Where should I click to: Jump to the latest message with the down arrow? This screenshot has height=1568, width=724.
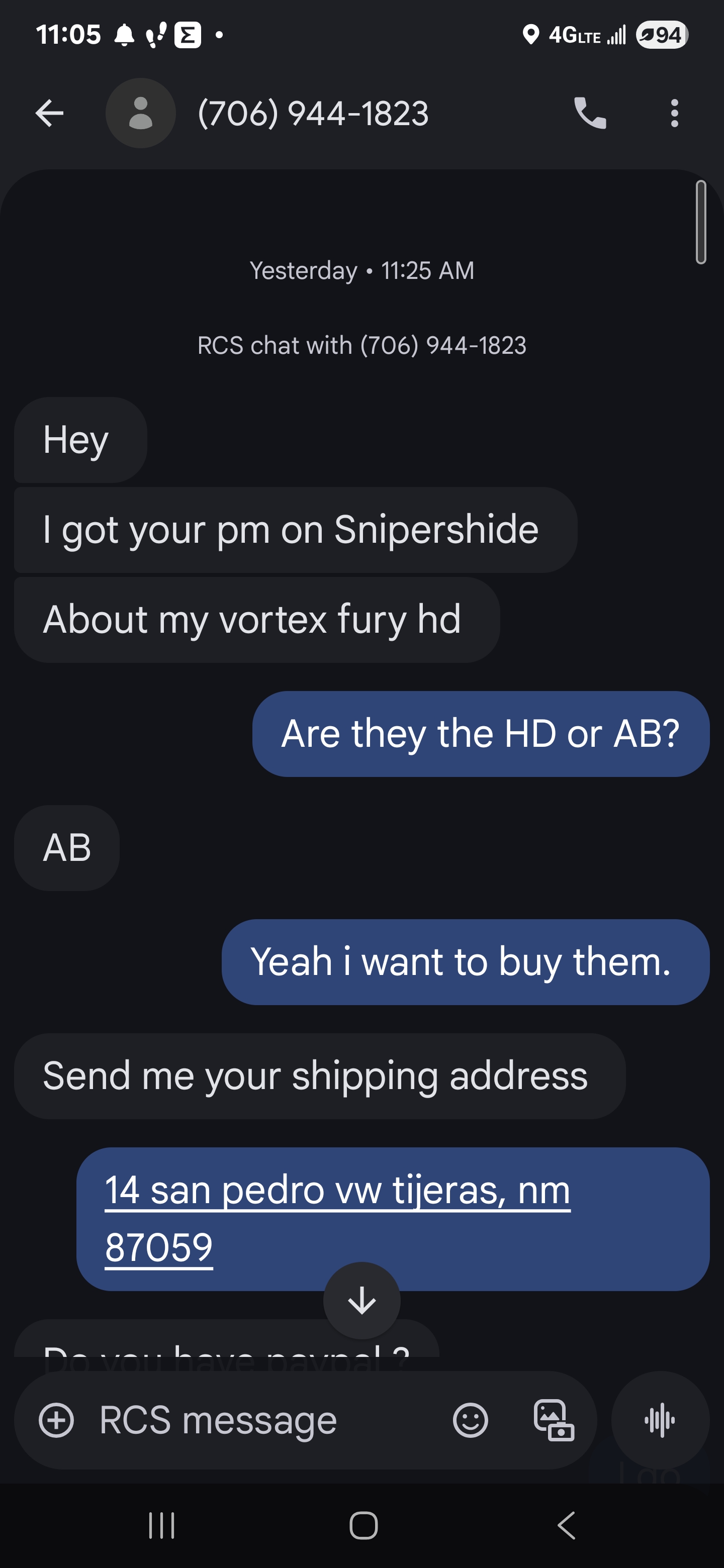[361, 1301]
